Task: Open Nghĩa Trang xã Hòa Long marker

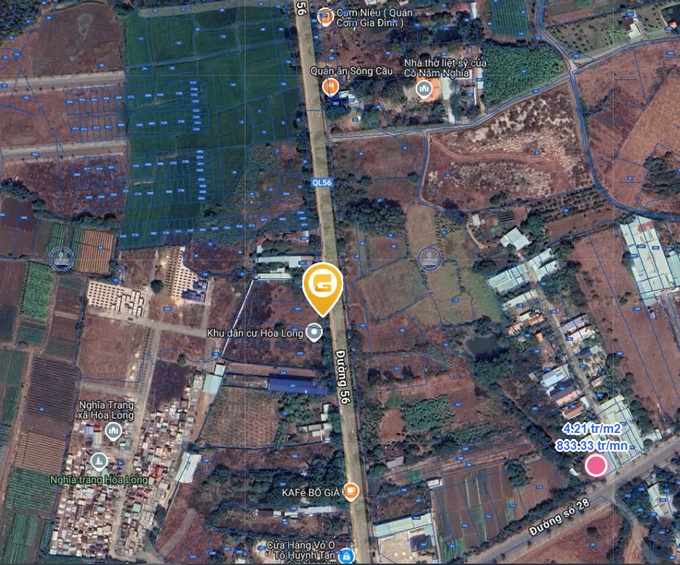Action: (113, 432)
